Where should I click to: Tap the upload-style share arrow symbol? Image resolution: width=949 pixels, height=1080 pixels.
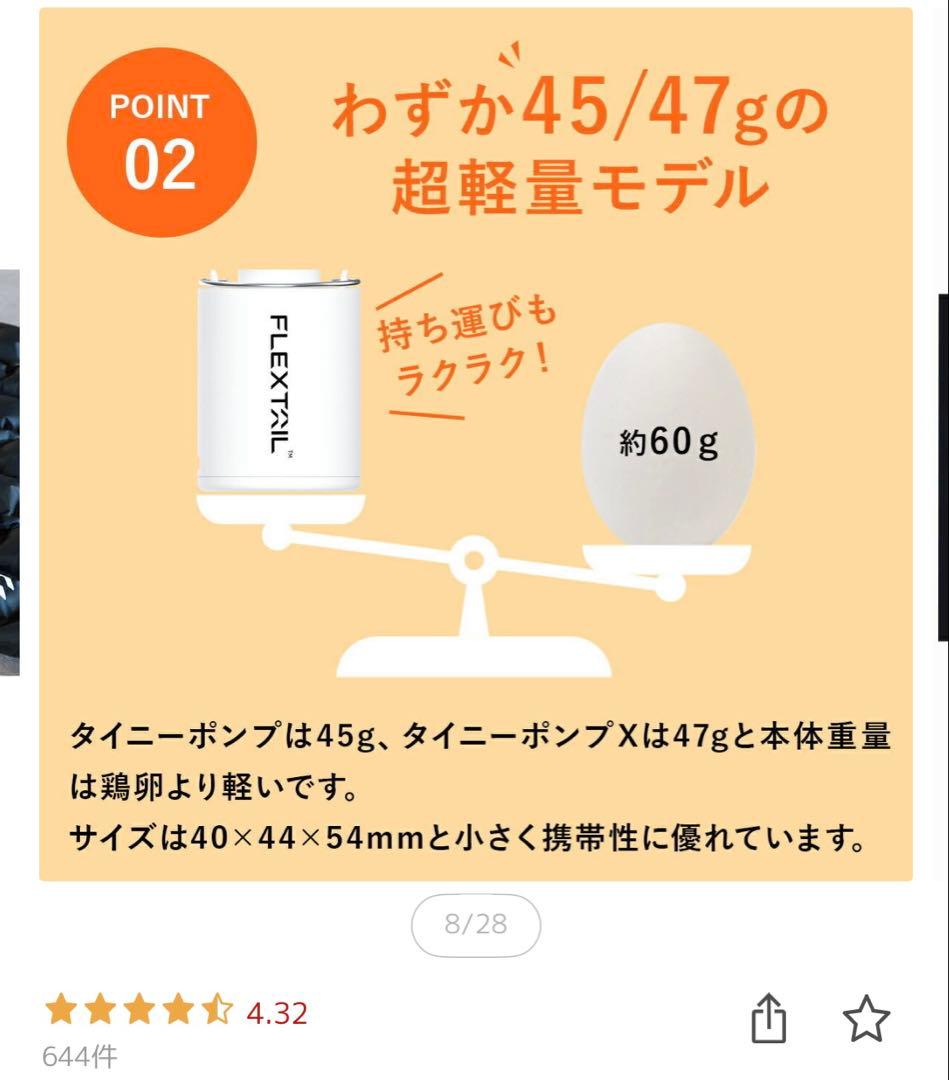click(x=770, y=1015)
